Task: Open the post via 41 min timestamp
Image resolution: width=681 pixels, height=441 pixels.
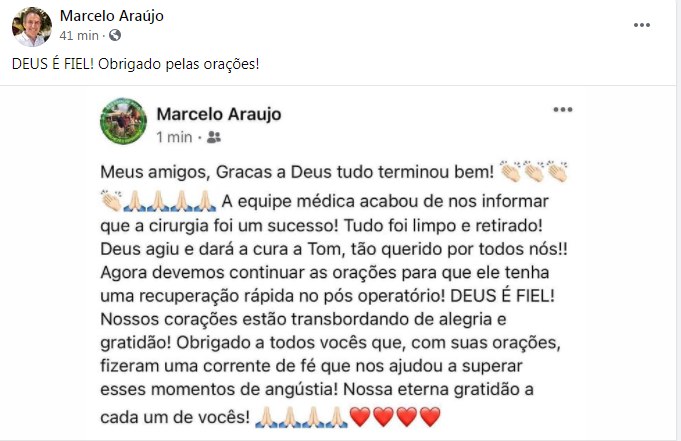Action: pos(78,36)
